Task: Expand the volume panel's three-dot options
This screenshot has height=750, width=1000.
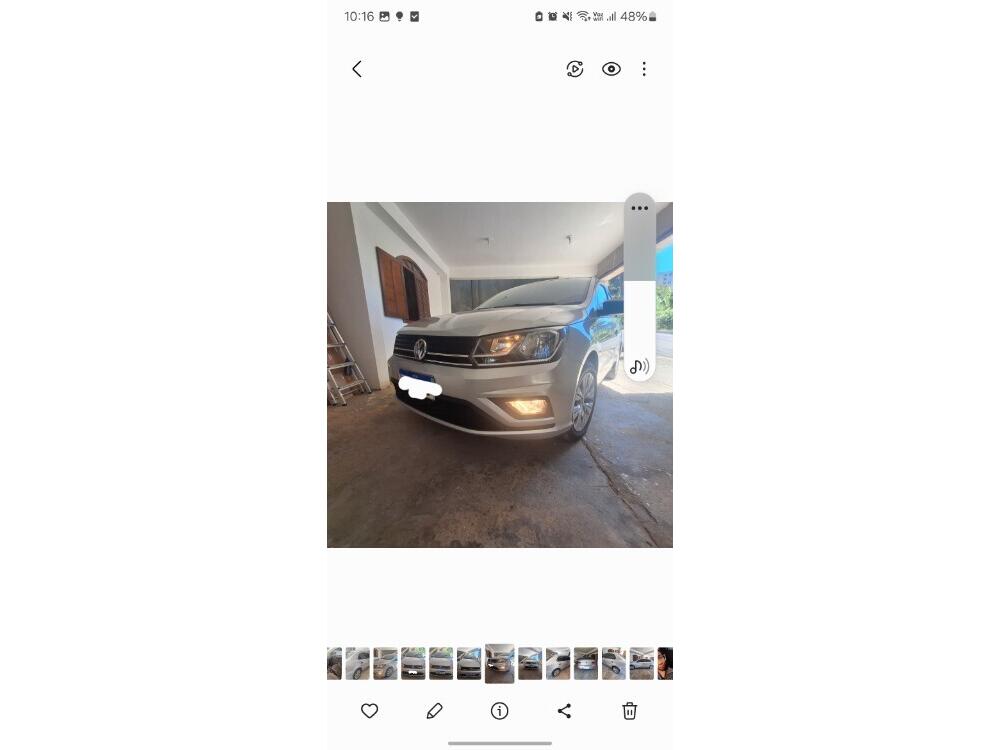Action: 640,209
